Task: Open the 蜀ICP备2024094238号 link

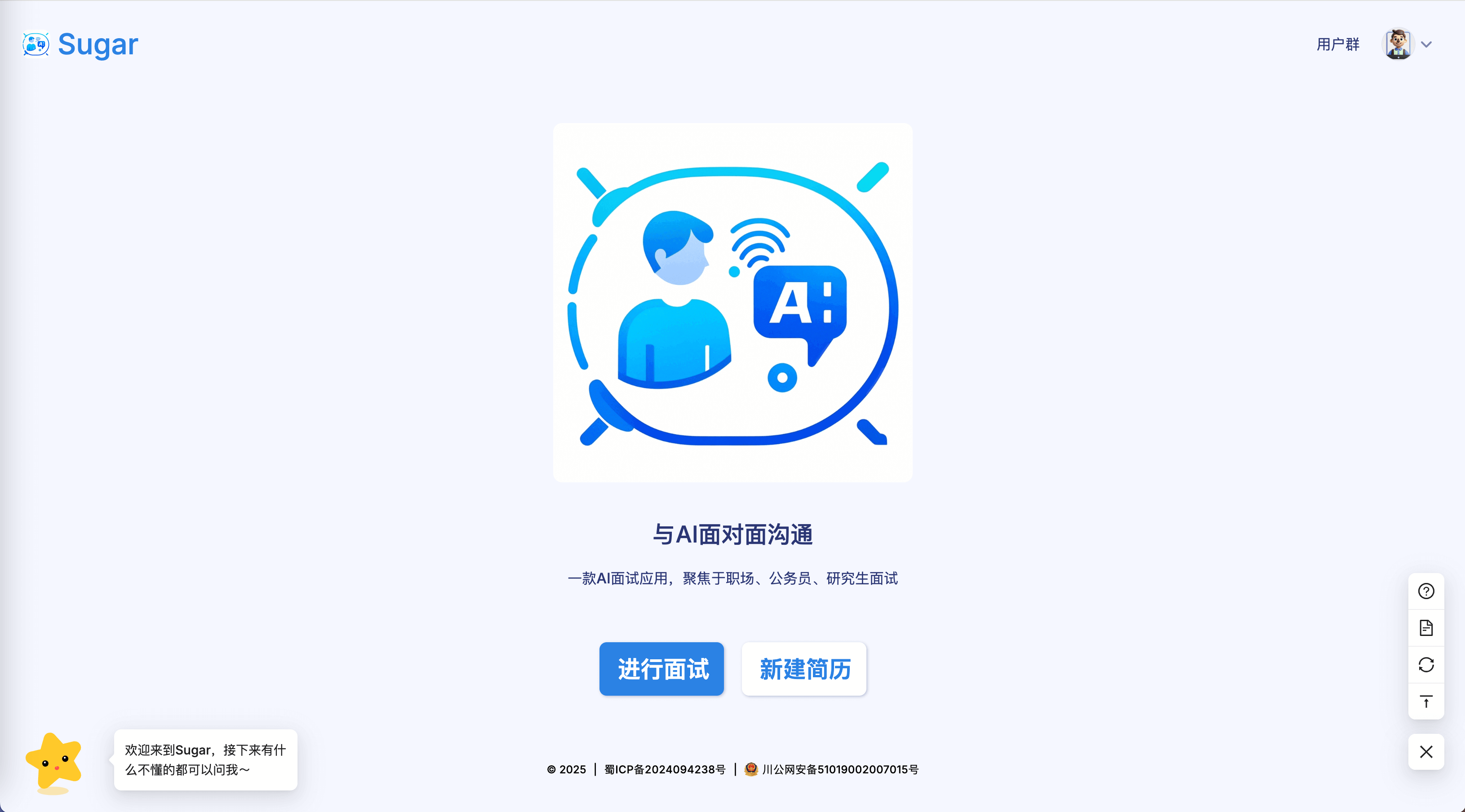Action: click(x=665, y=769)
